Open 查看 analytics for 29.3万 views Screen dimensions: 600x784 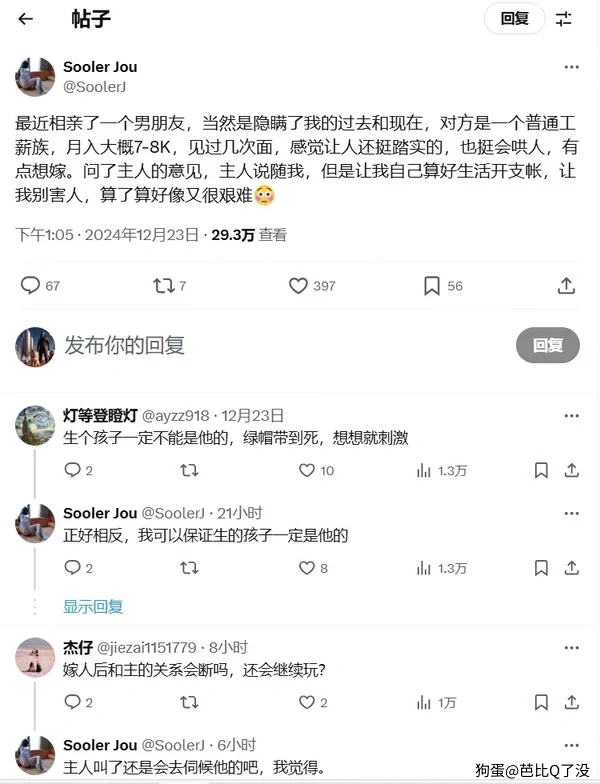pyautogui.click(x=273, y=235)
